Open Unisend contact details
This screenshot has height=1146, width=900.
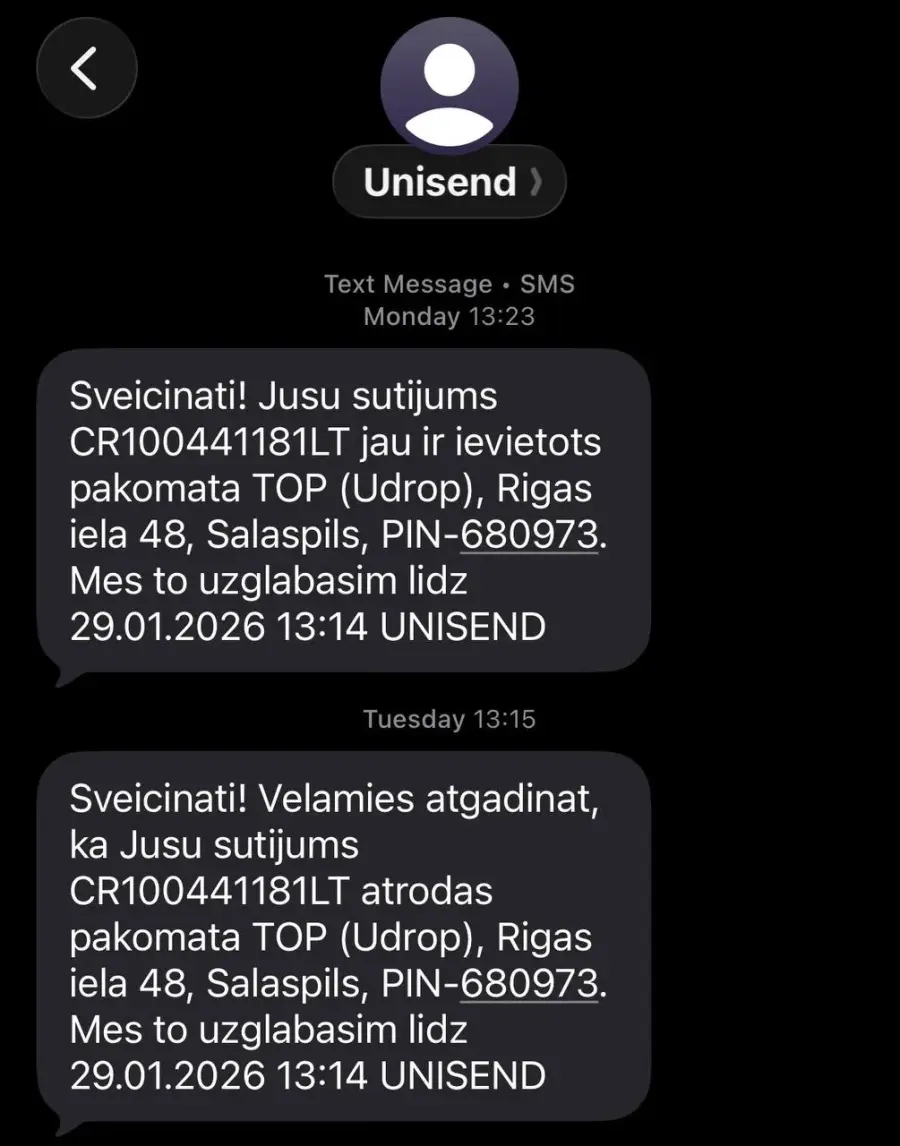point(449,182)
